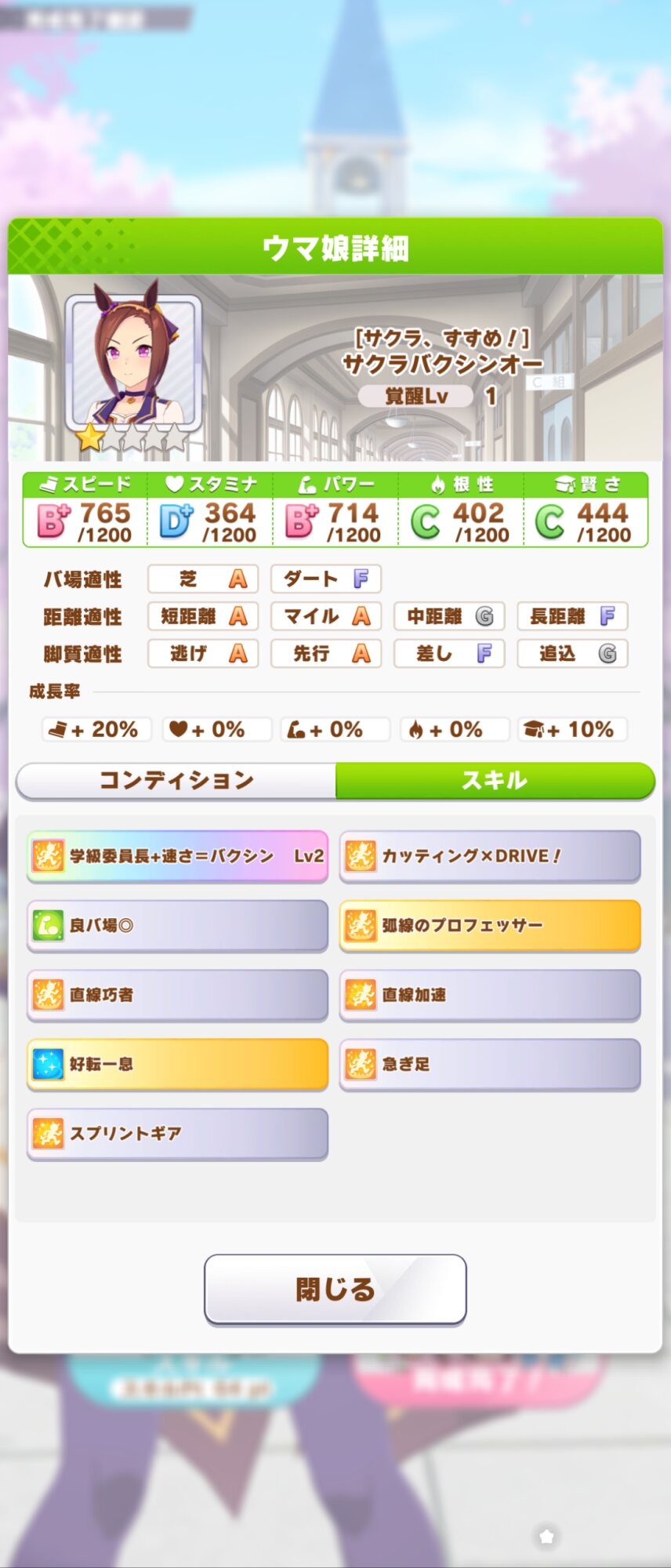Check the 急ぎ足 skill description
Viewport: 671px width, 1568px height.
click(x=490, y=1064)
